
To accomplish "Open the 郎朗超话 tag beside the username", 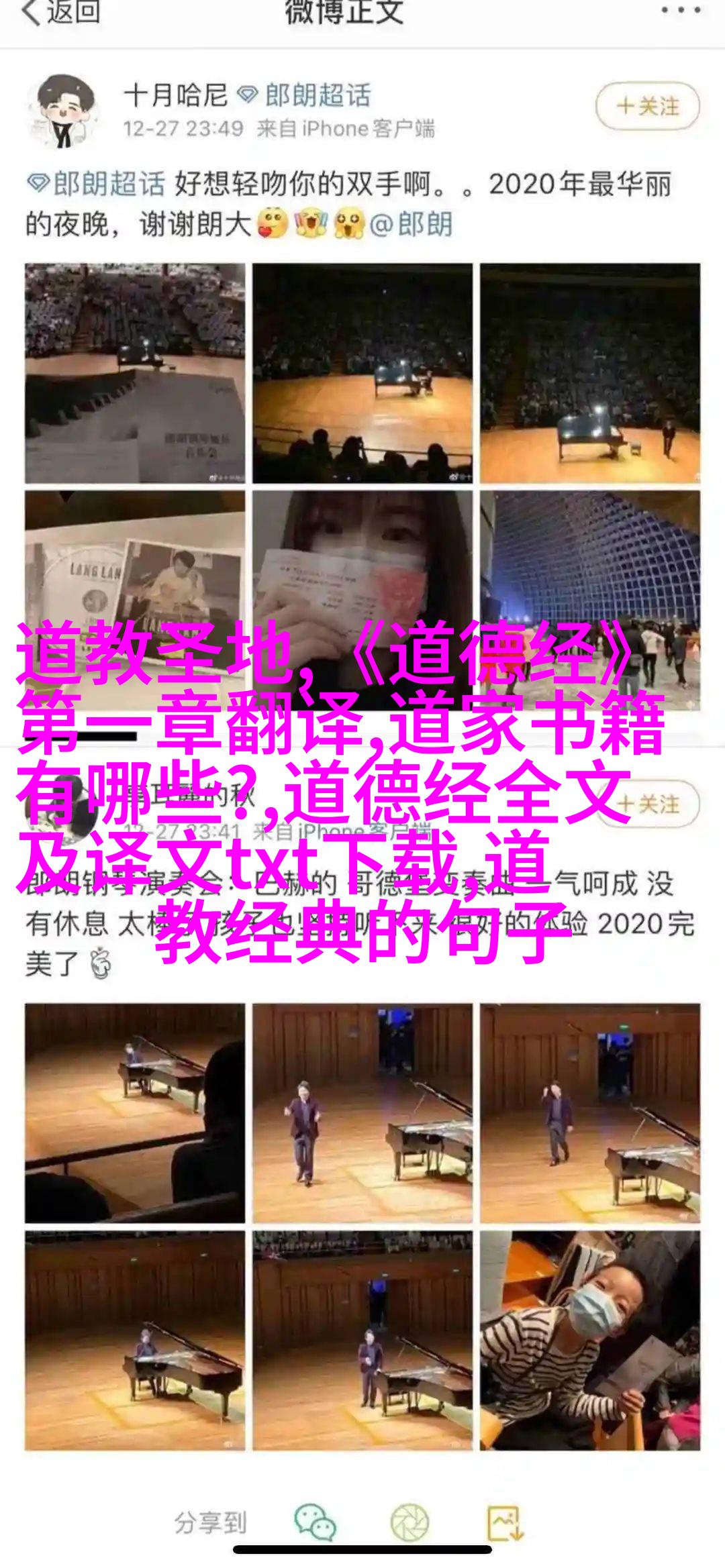I will click(305, 95).
